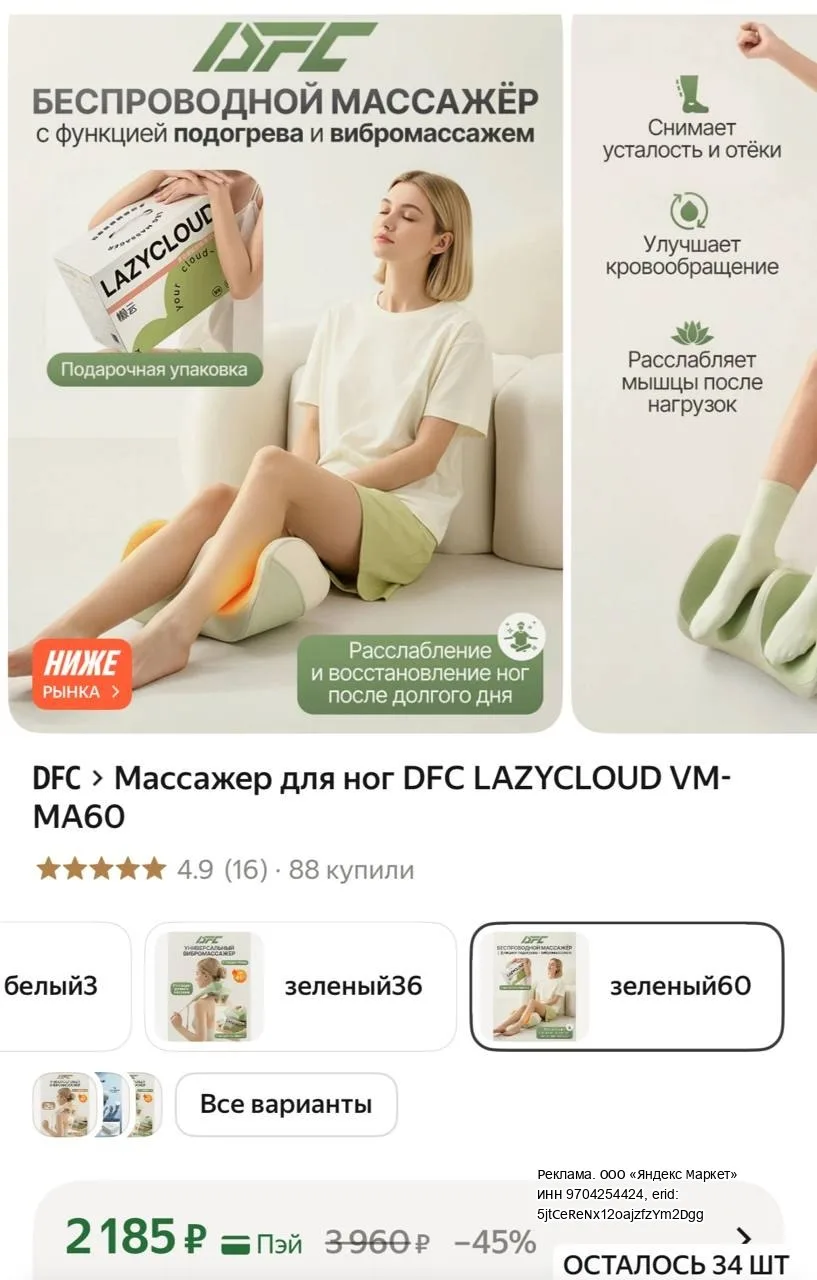Screen dimensions: 817x1280
Task: Open the stacked variant thumbnails preview
Action: (97, 1104)
